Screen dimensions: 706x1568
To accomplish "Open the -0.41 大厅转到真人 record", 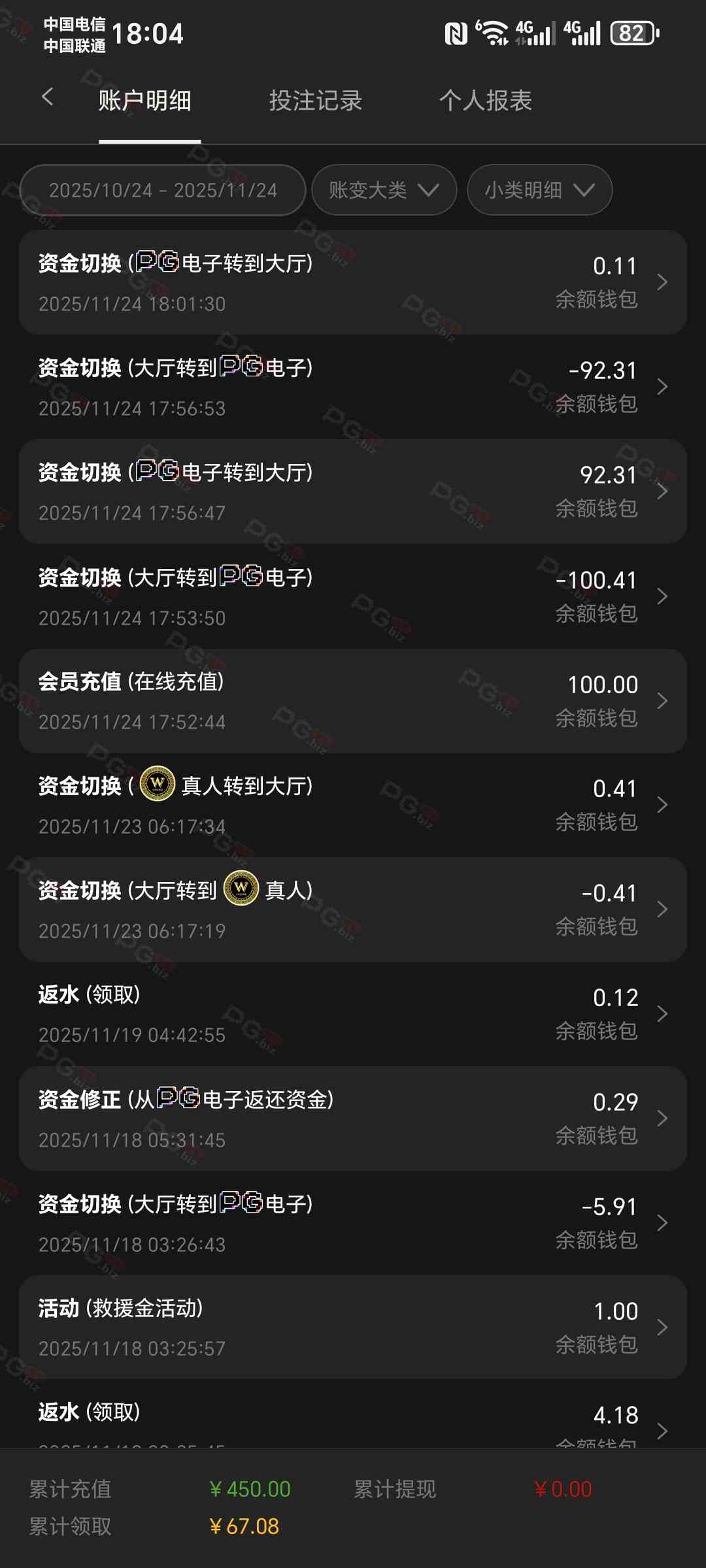I will [x=353, y=909].
